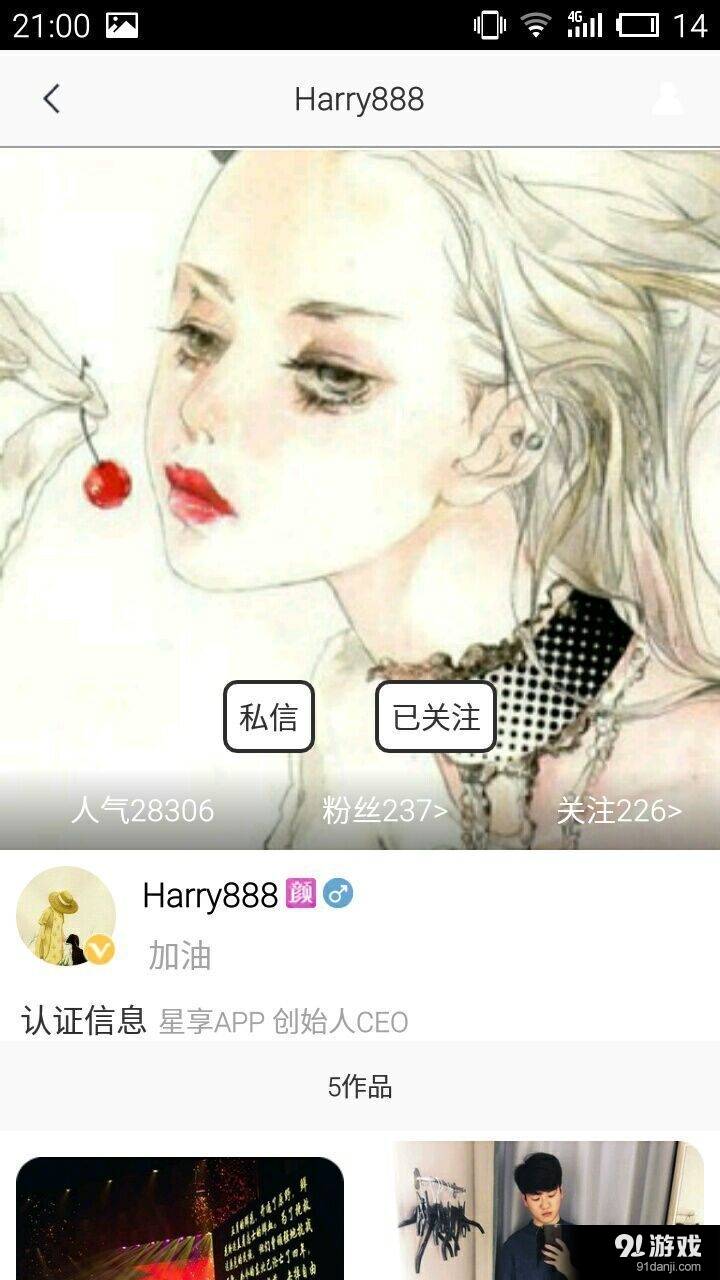Tap 已关注 to unfollow Harry888
The image size is (720, 1280).
click(x=436, y=717)
